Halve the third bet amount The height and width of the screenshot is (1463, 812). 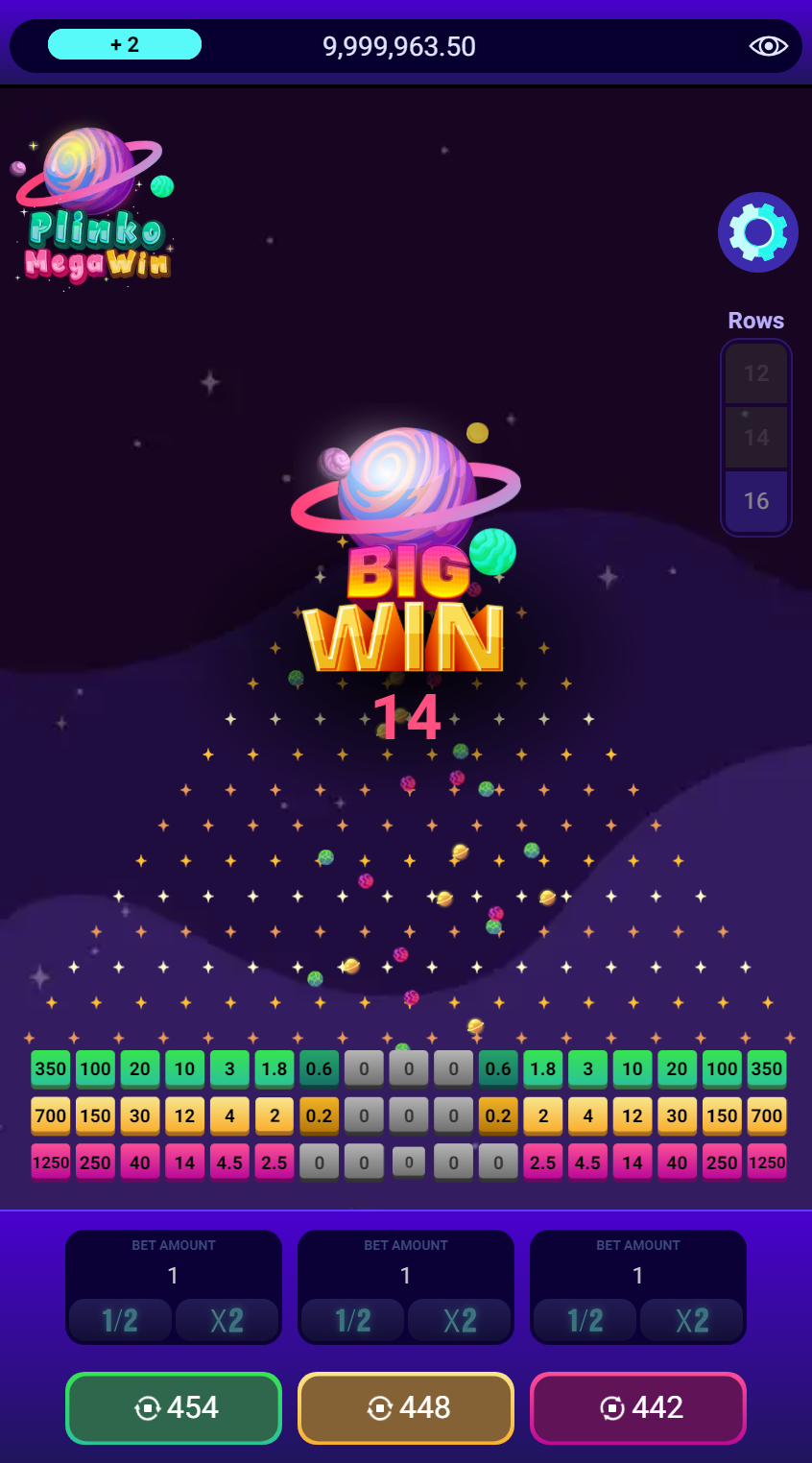pos(585,1321)
